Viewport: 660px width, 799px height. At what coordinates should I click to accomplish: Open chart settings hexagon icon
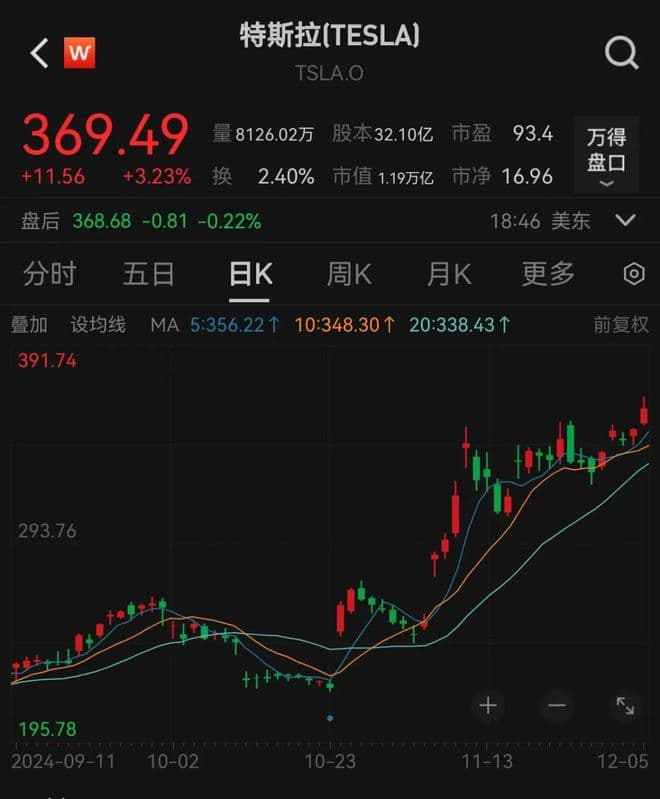pos(633,274)
